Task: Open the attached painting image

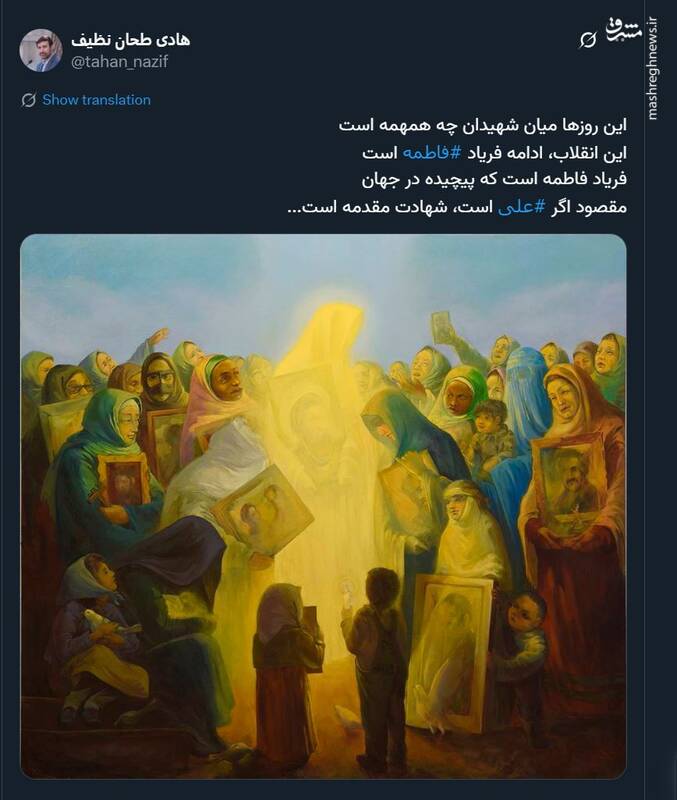Action: pyautogui.click(x=323, y=505)
